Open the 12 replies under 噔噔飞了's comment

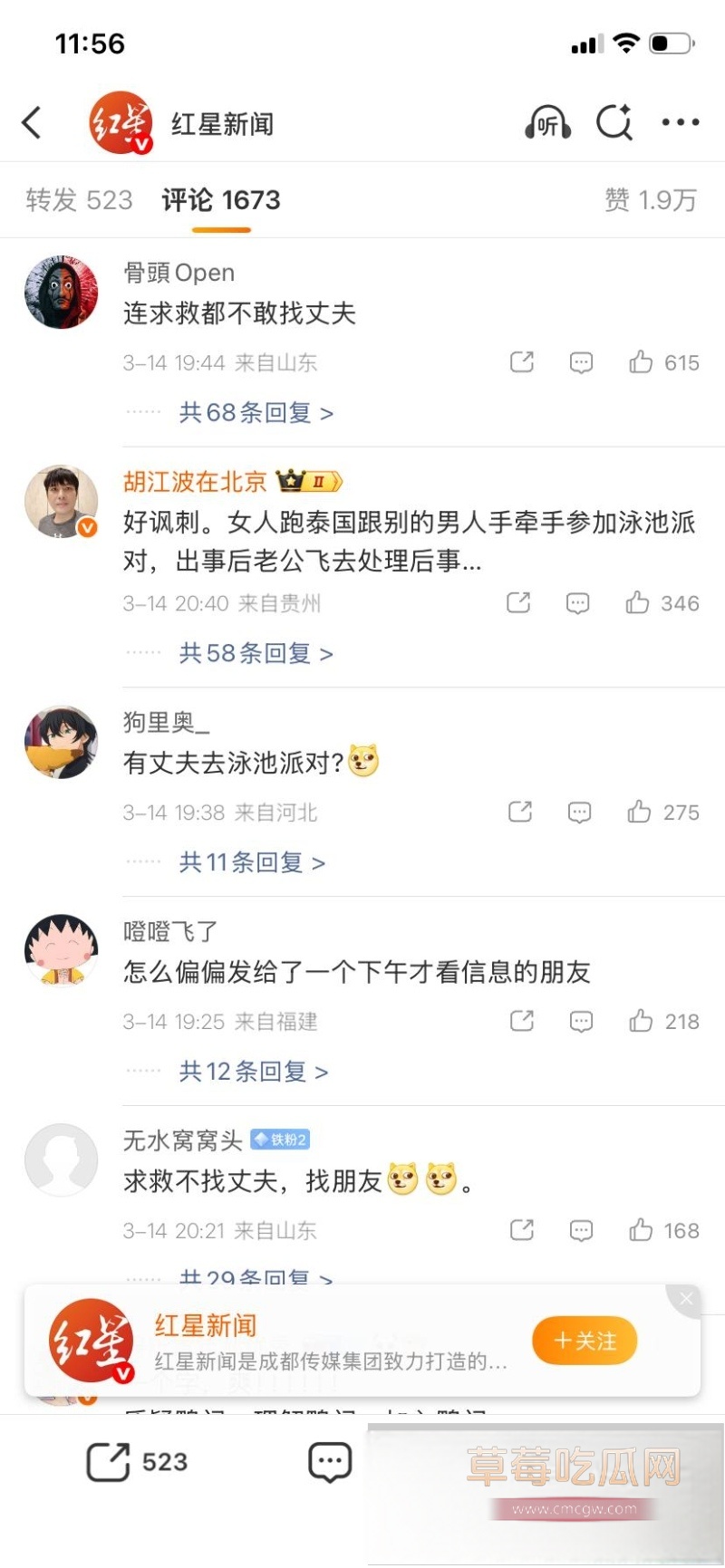tap(252, 1072)
